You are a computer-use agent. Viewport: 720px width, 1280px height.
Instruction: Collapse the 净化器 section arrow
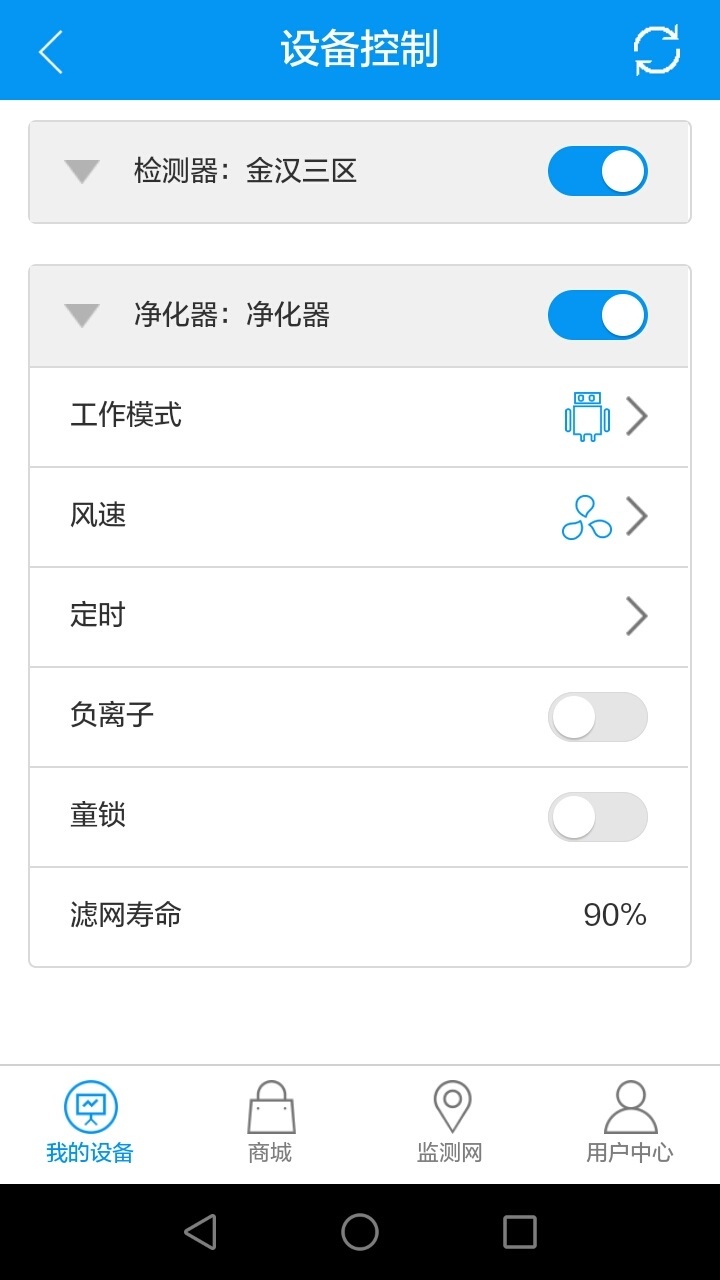82,316
